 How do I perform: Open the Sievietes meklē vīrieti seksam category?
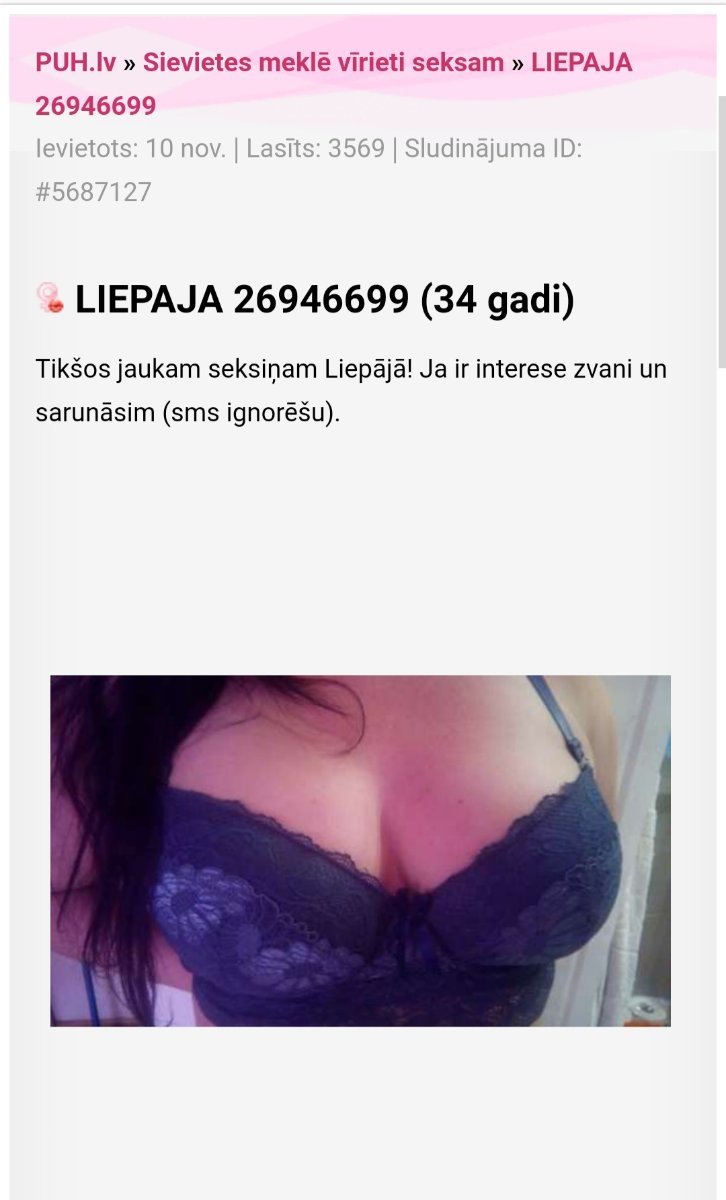pyautogui.click(x=323, y=62)
